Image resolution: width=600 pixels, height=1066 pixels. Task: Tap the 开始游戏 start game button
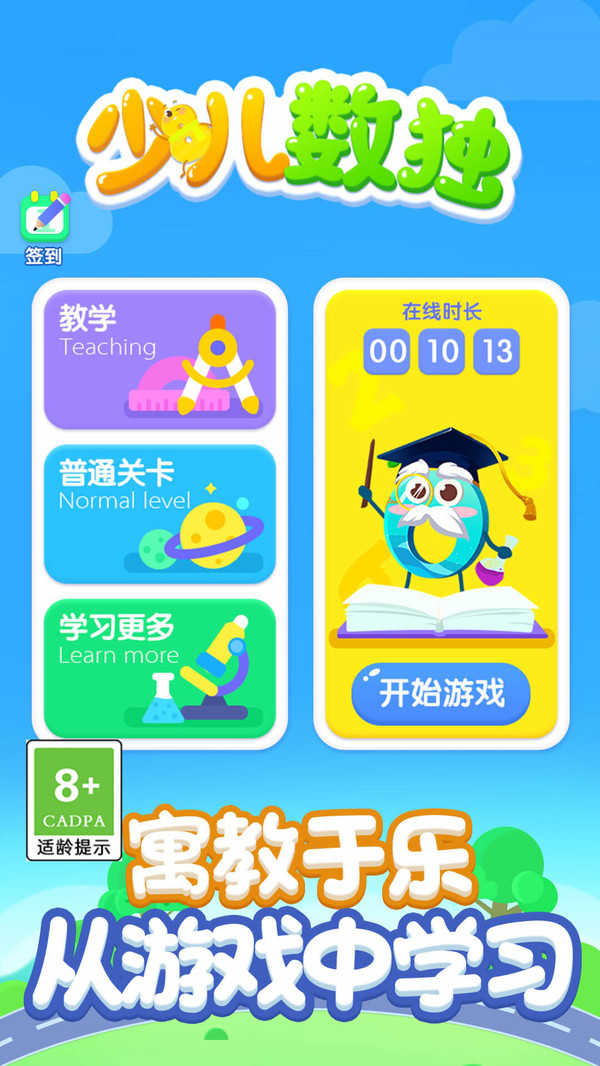441,693
